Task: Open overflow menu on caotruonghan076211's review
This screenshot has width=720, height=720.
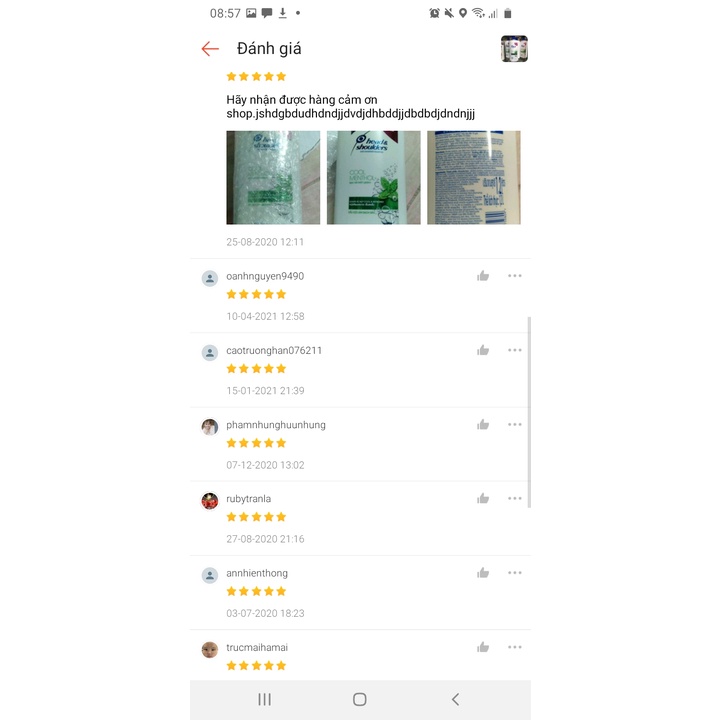Action: 515,350
